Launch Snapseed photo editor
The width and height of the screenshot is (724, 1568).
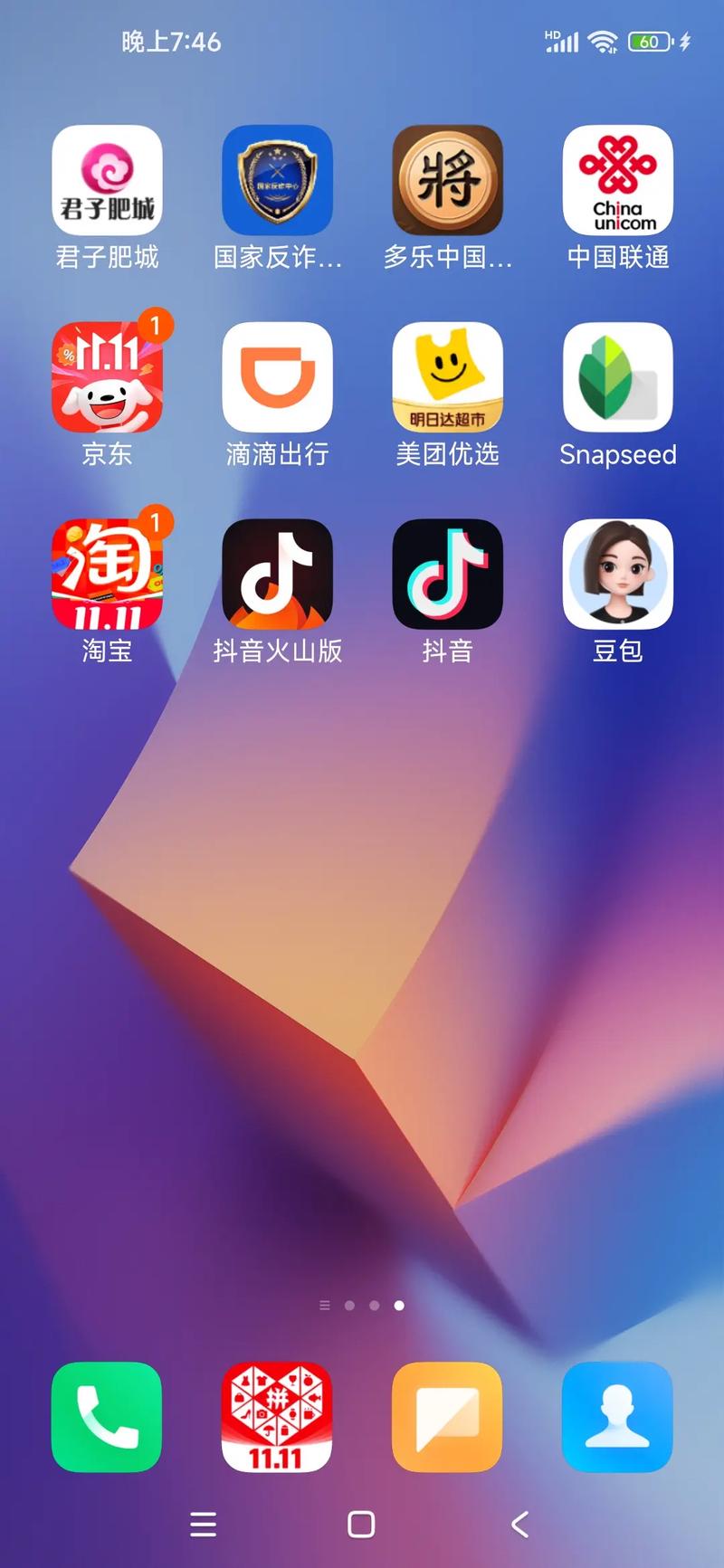pyautogui.click(x=617, y=378)
